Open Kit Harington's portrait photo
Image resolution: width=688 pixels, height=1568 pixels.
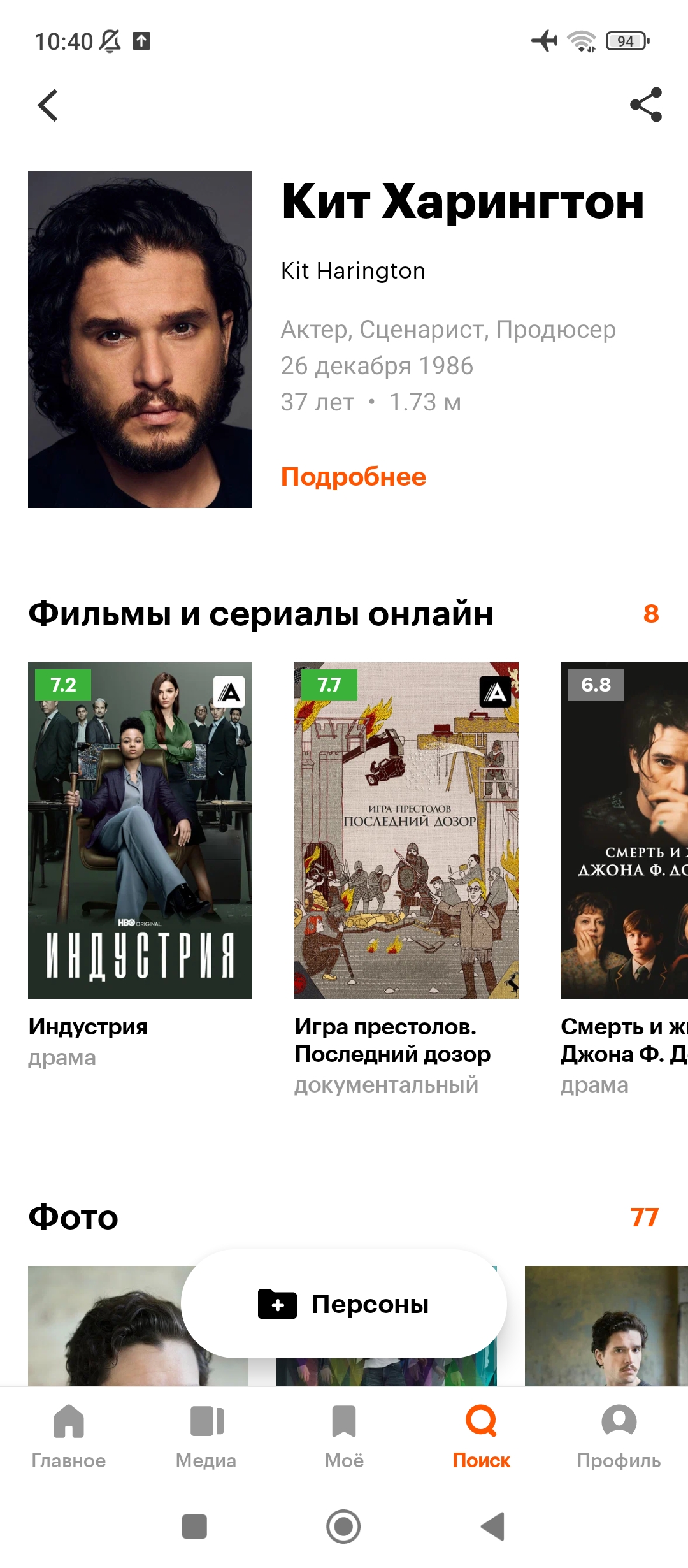click(140, 340)
